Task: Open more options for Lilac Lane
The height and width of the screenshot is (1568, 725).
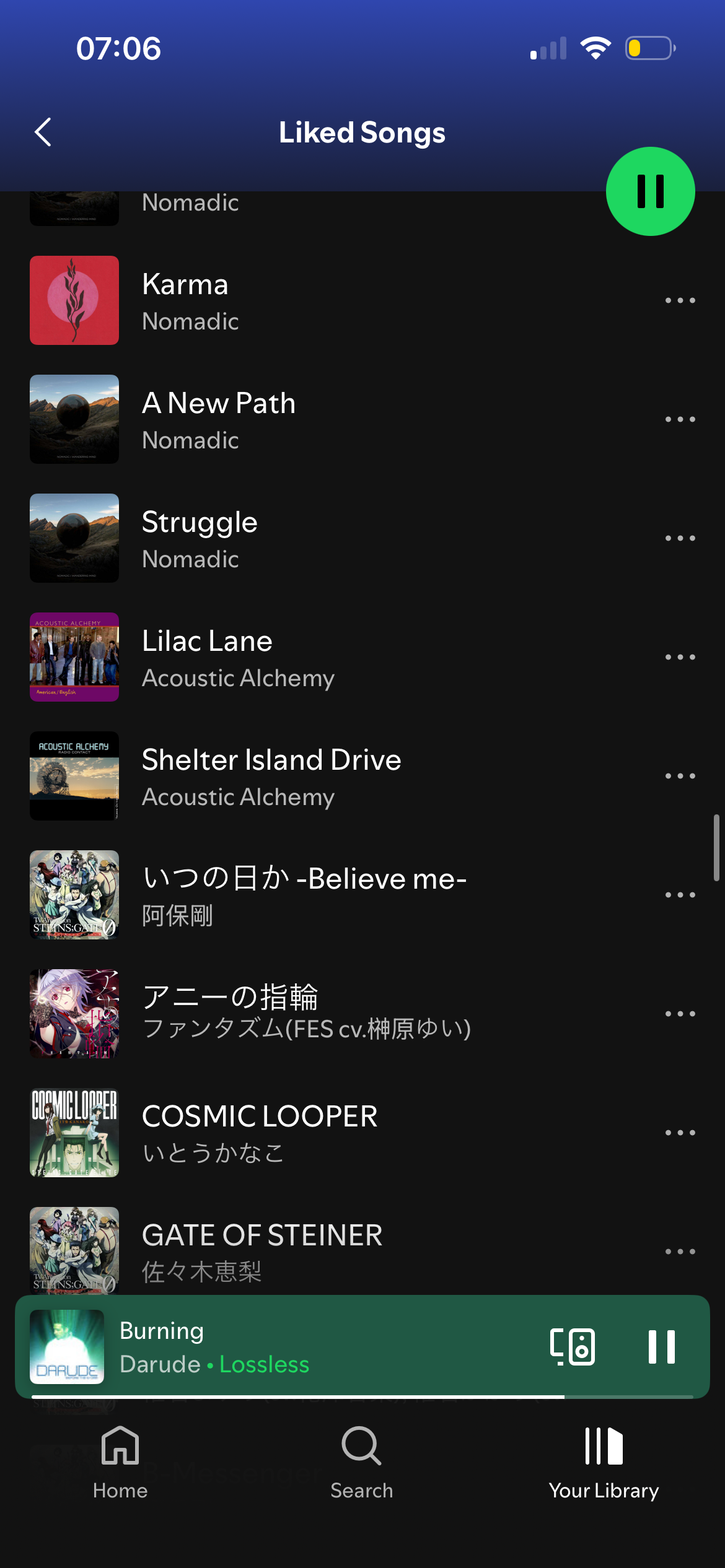Action: tap(680, 658)
